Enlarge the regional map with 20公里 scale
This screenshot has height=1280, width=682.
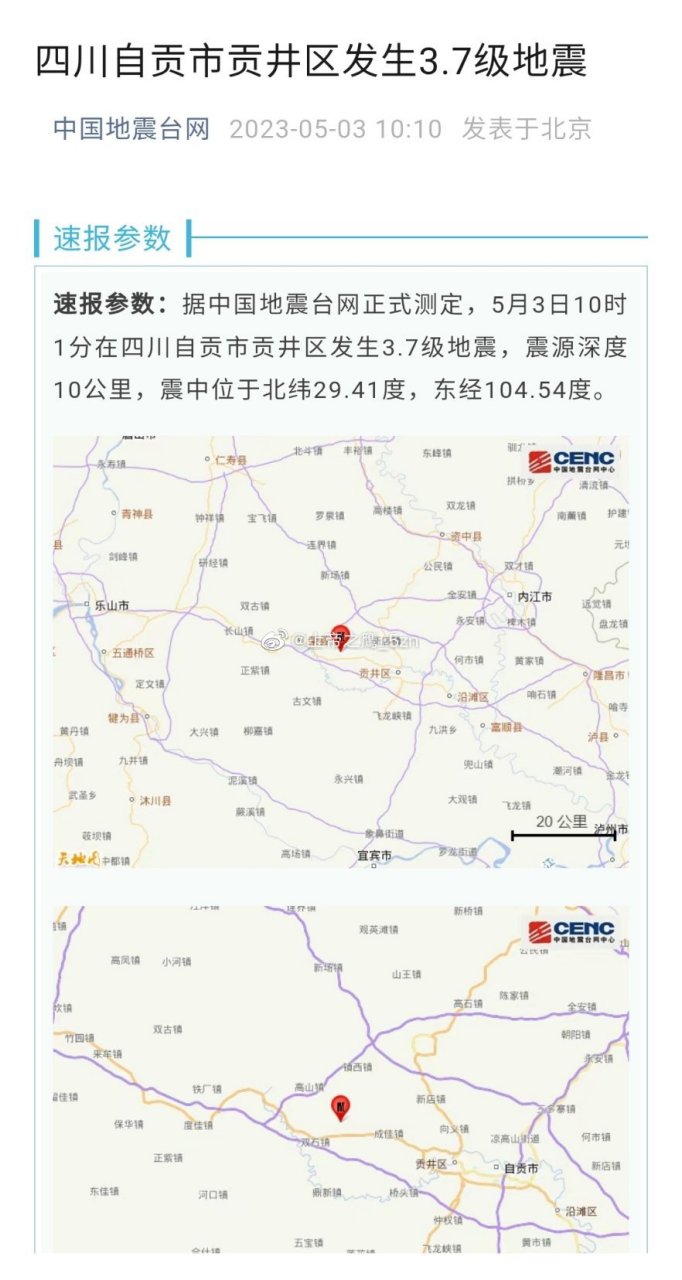tap(341, 651)
